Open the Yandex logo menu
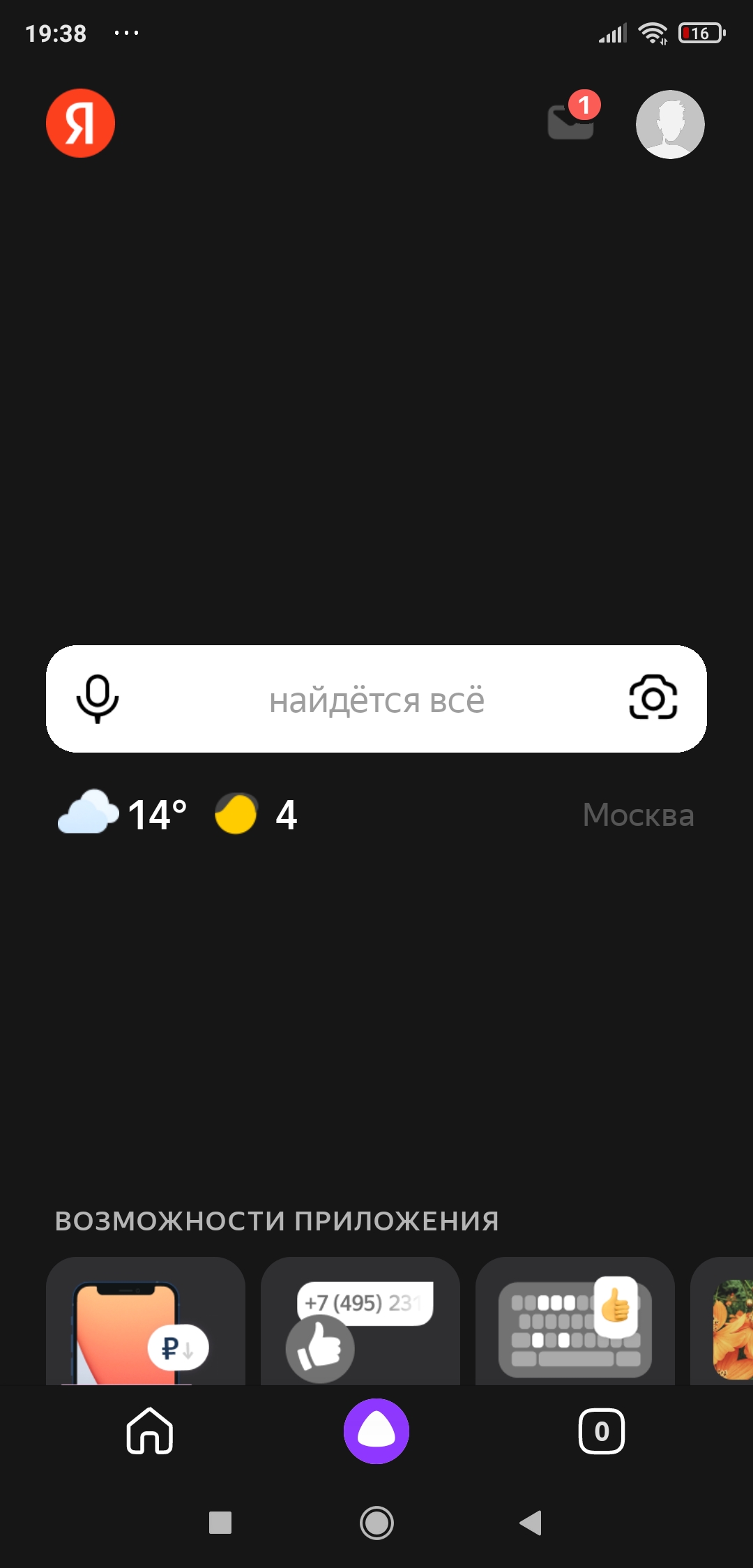The height and width of the screenshot is (1568, 753). coord(80,123)
